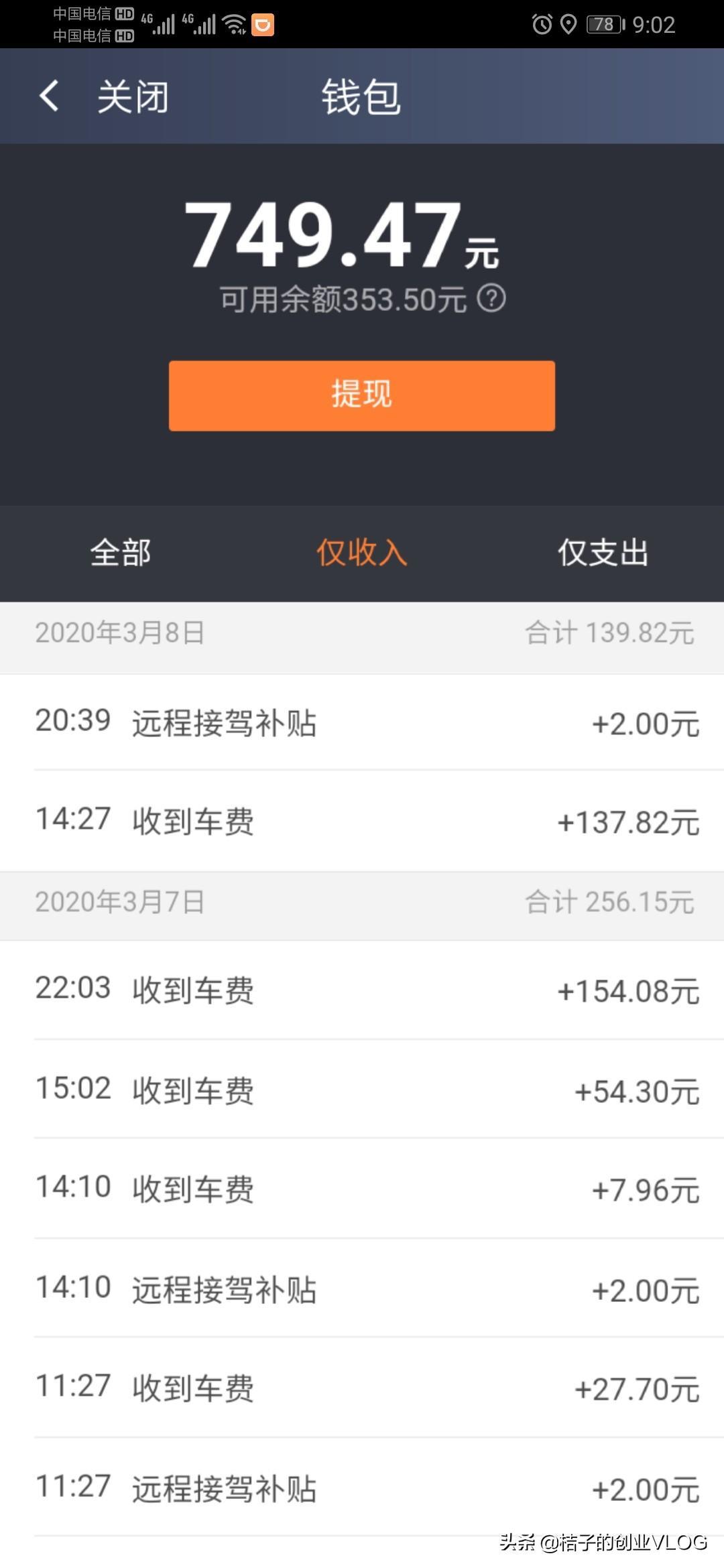Open the +7.96元 收到车费 record
Image resolution: width=724 pixels, height=1568 pixels.
pos(362,1188)
